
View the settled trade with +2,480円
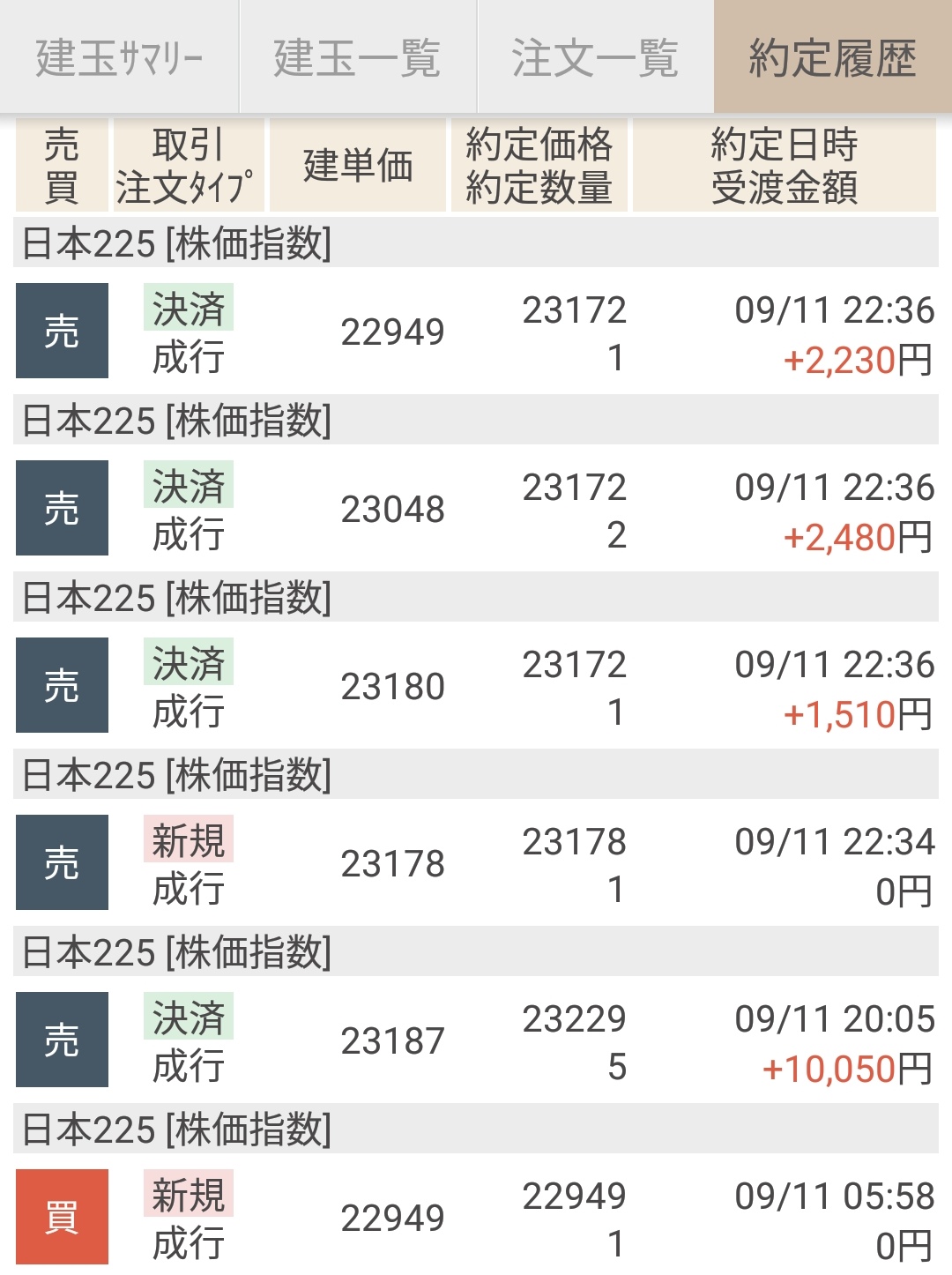click(476, 510)
